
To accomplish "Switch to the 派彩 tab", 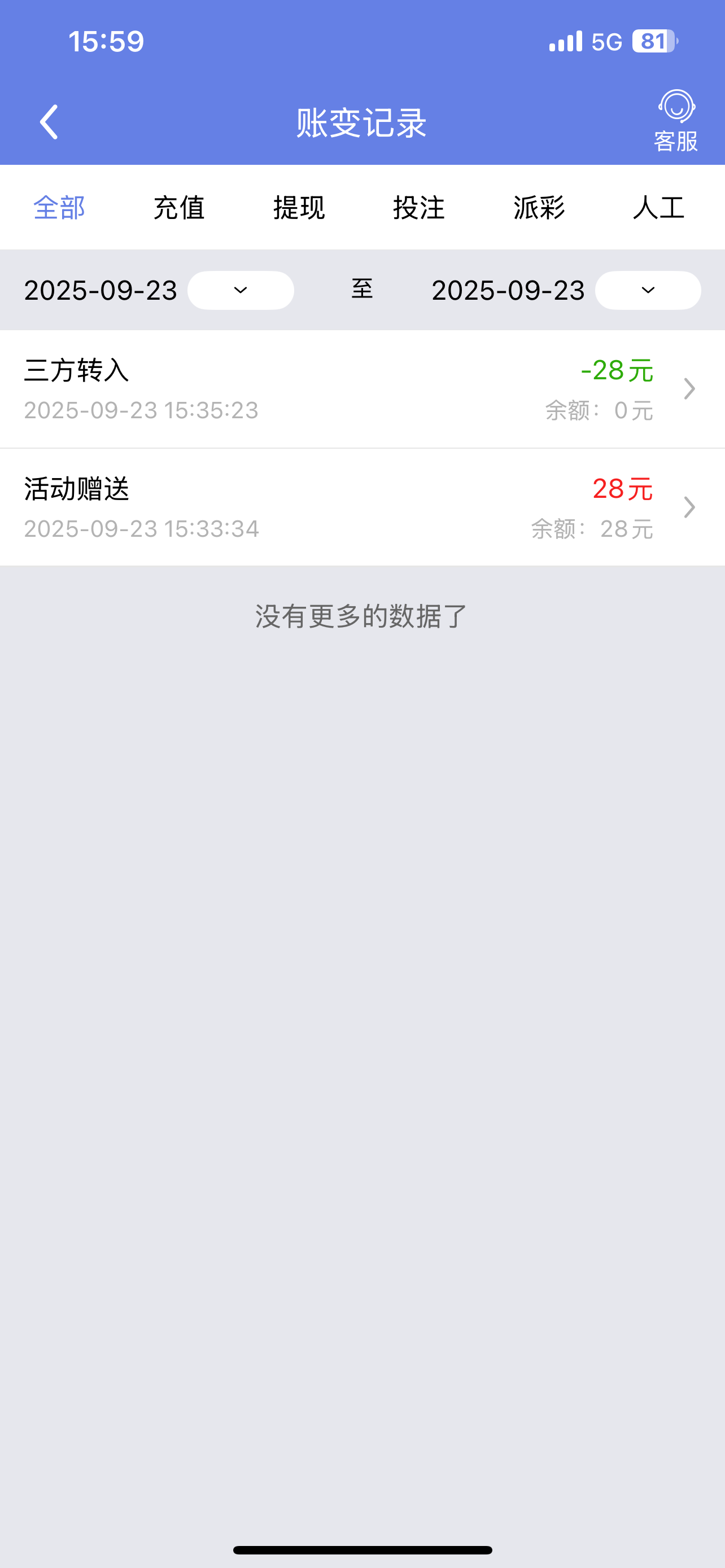I will [x=539, y=208].
